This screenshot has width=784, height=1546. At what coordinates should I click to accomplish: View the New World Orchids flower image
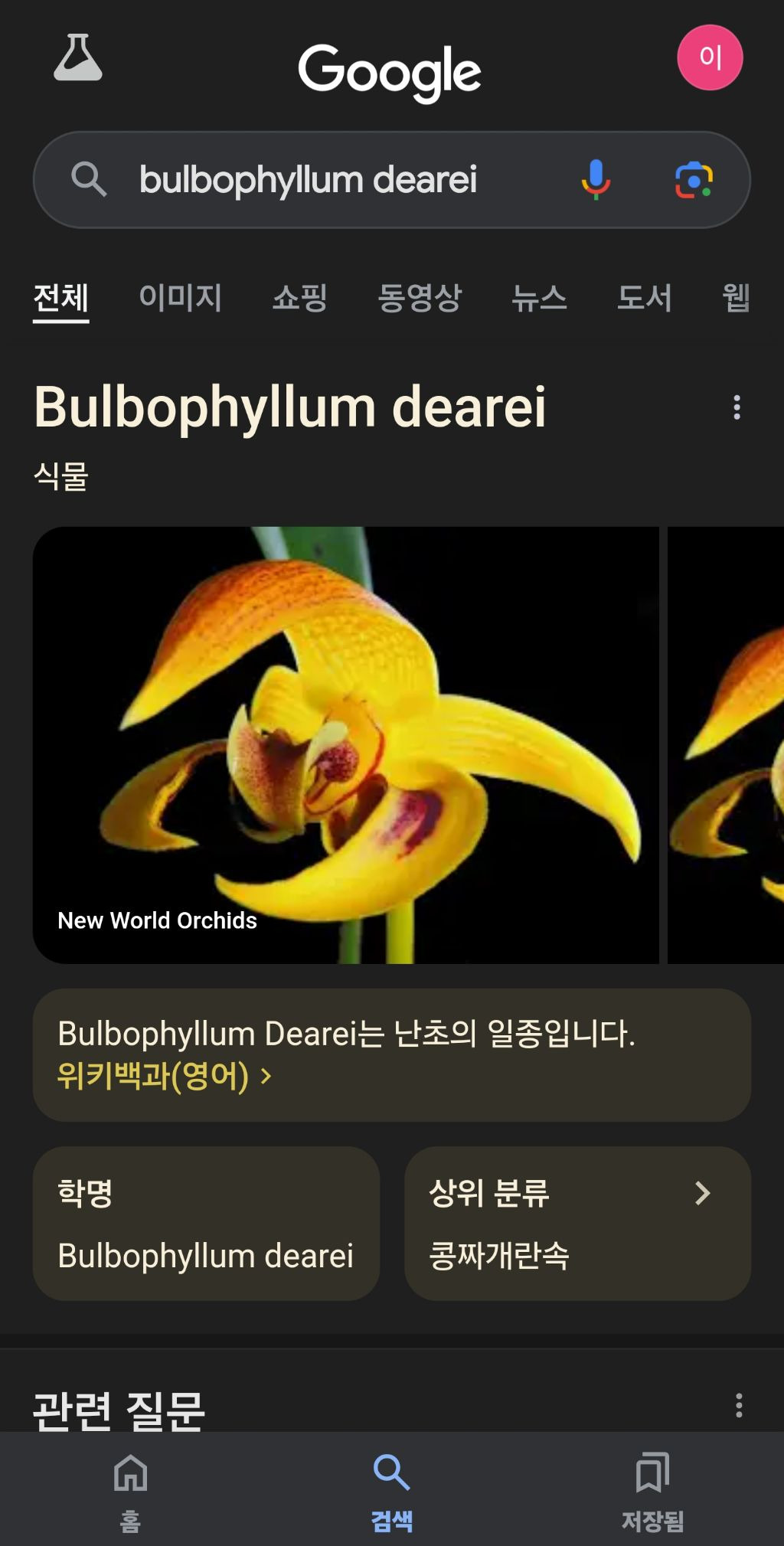tap(345, 744)
